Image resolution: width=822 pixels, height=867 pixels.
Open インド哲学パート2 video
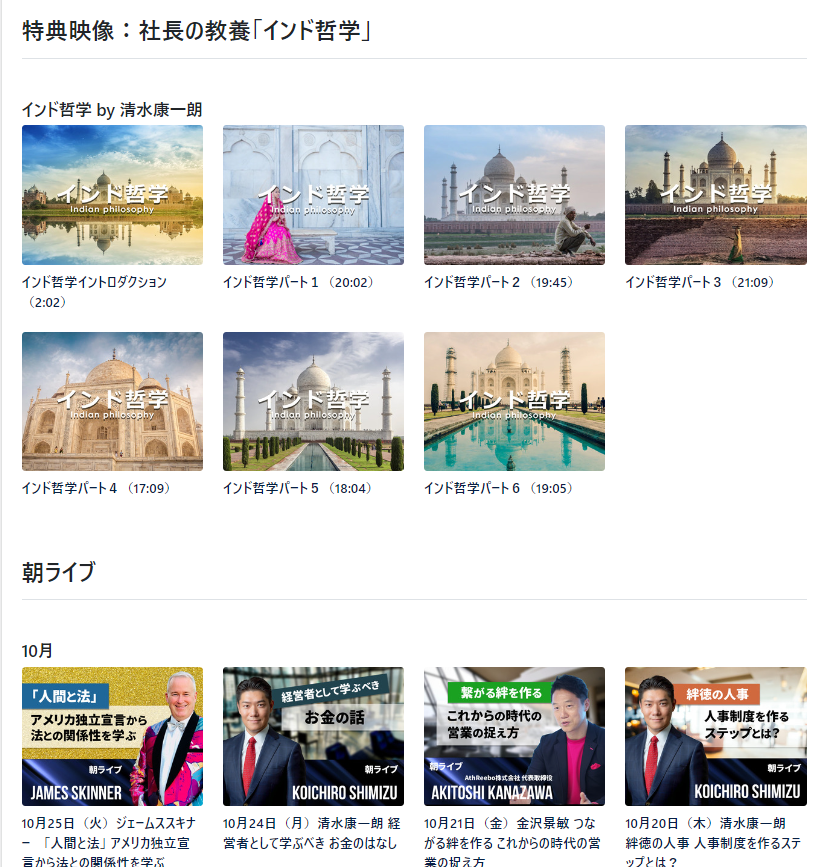[514, 195]
